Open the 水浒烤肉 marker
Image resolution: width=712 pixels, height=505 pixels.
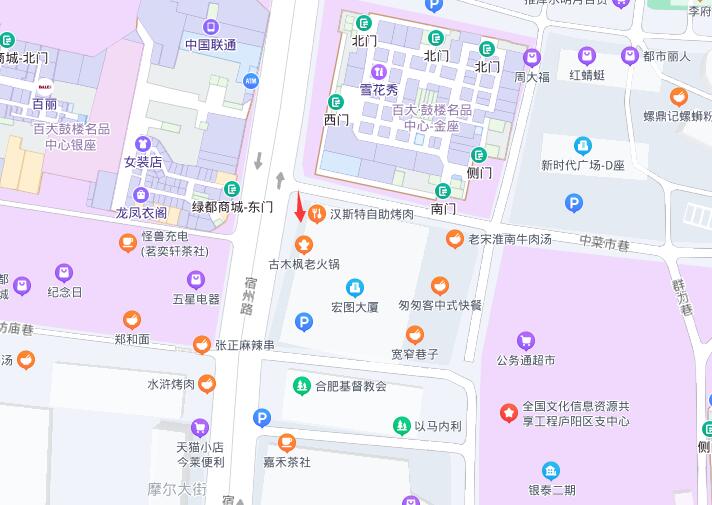[206, 383]
